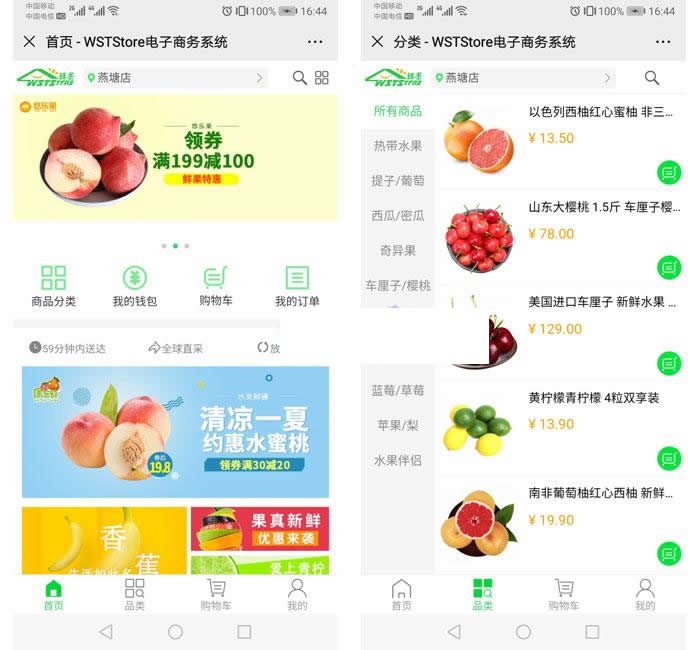Tap the 领券 满199减100 coupon banner
700x650 pixels.
[175, 158]
